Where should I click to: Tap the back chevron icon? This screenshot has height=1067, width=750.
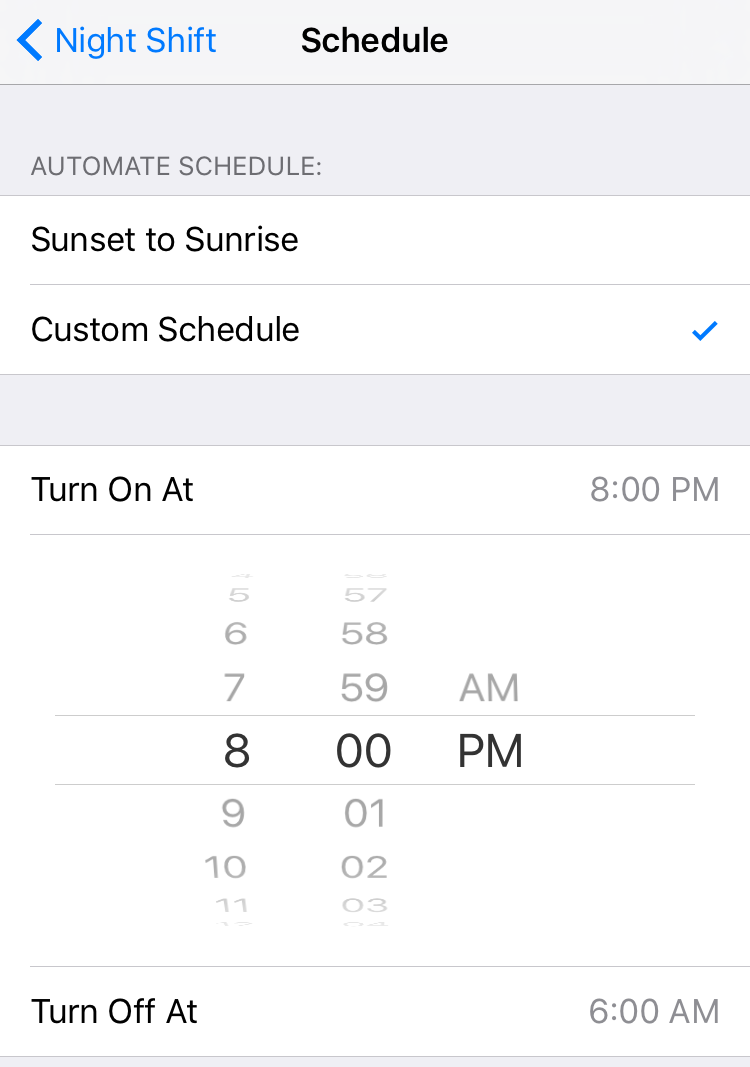(x=29, y=40)
